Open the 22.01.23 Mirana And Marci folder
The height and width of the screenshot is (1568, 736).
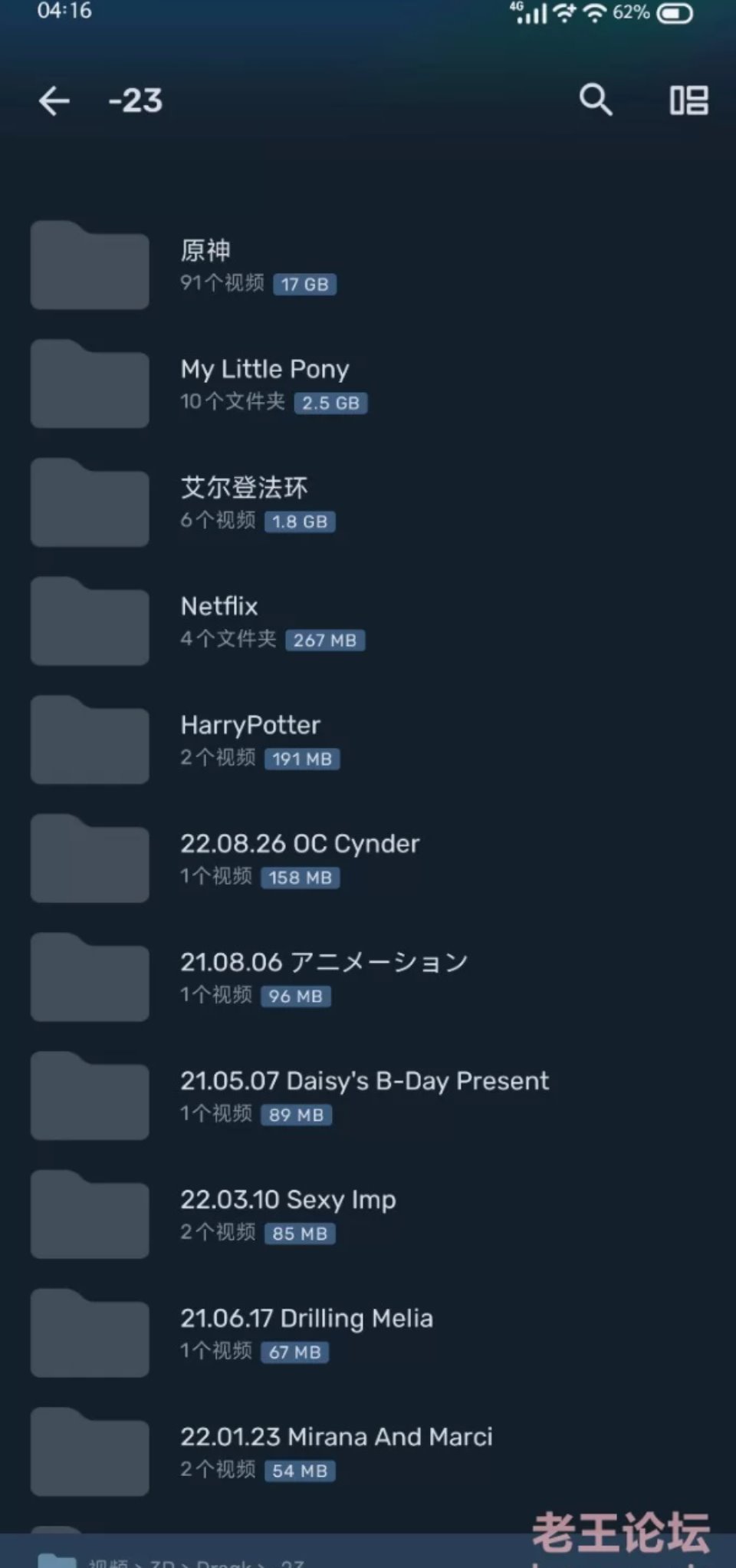pyautogui.click(x=368, y=1451)
